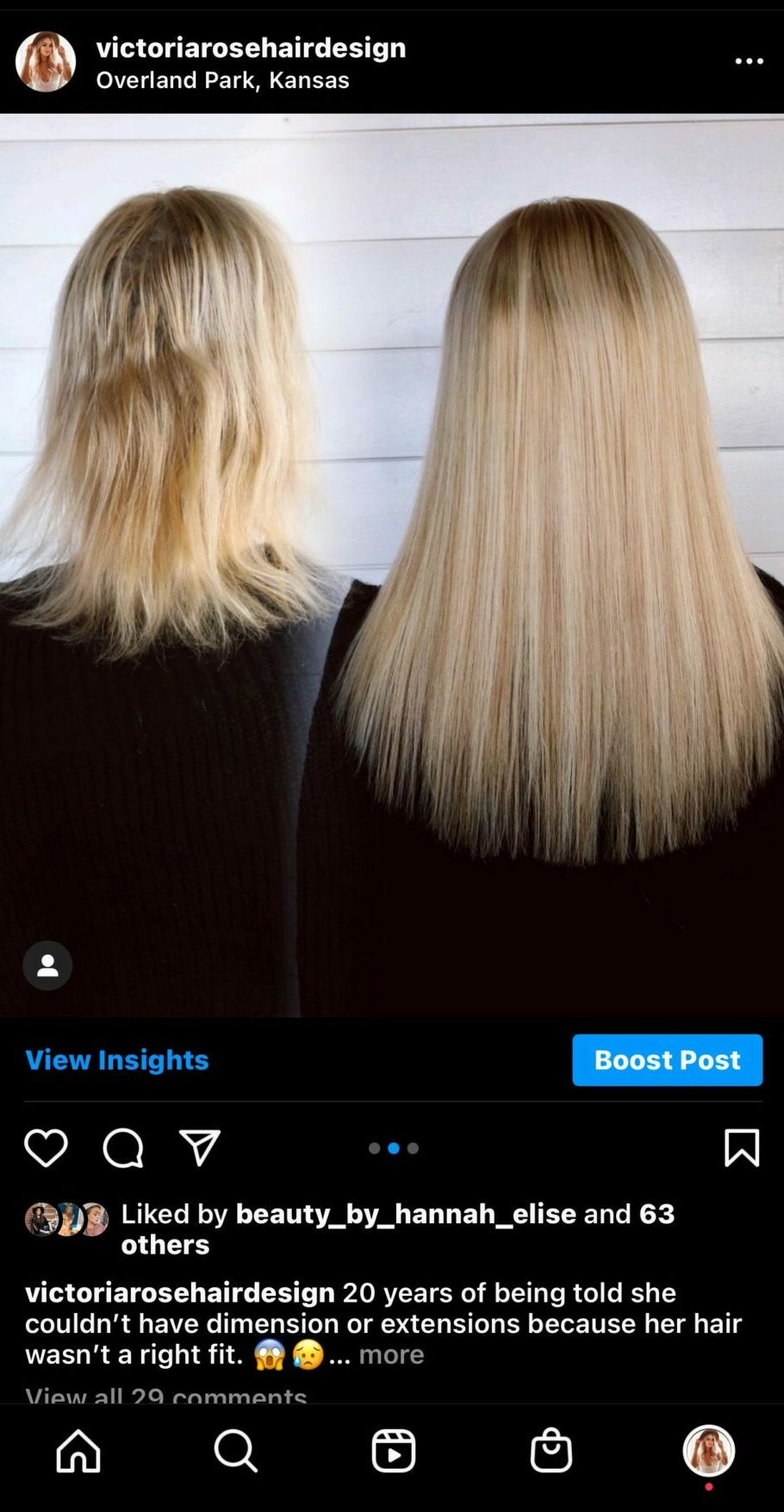Share the post via paper plane icon
The width and height of the screenshot is (784, 1512).
pos(200,1148)
